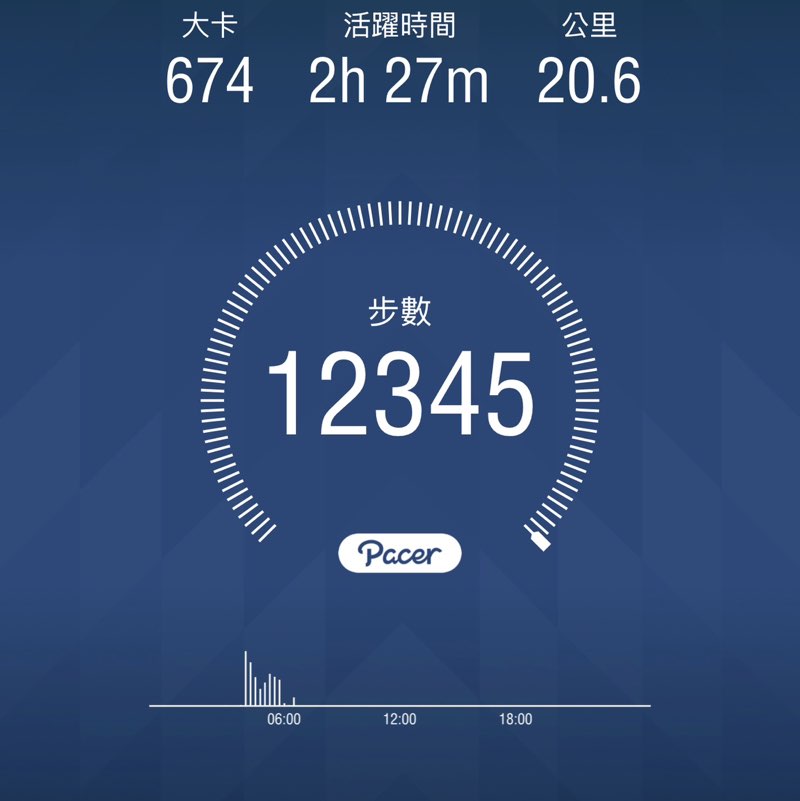This screenshot has height=801, width=800.
Task: Select the 18:00 time label
Action: coord(513,718)
